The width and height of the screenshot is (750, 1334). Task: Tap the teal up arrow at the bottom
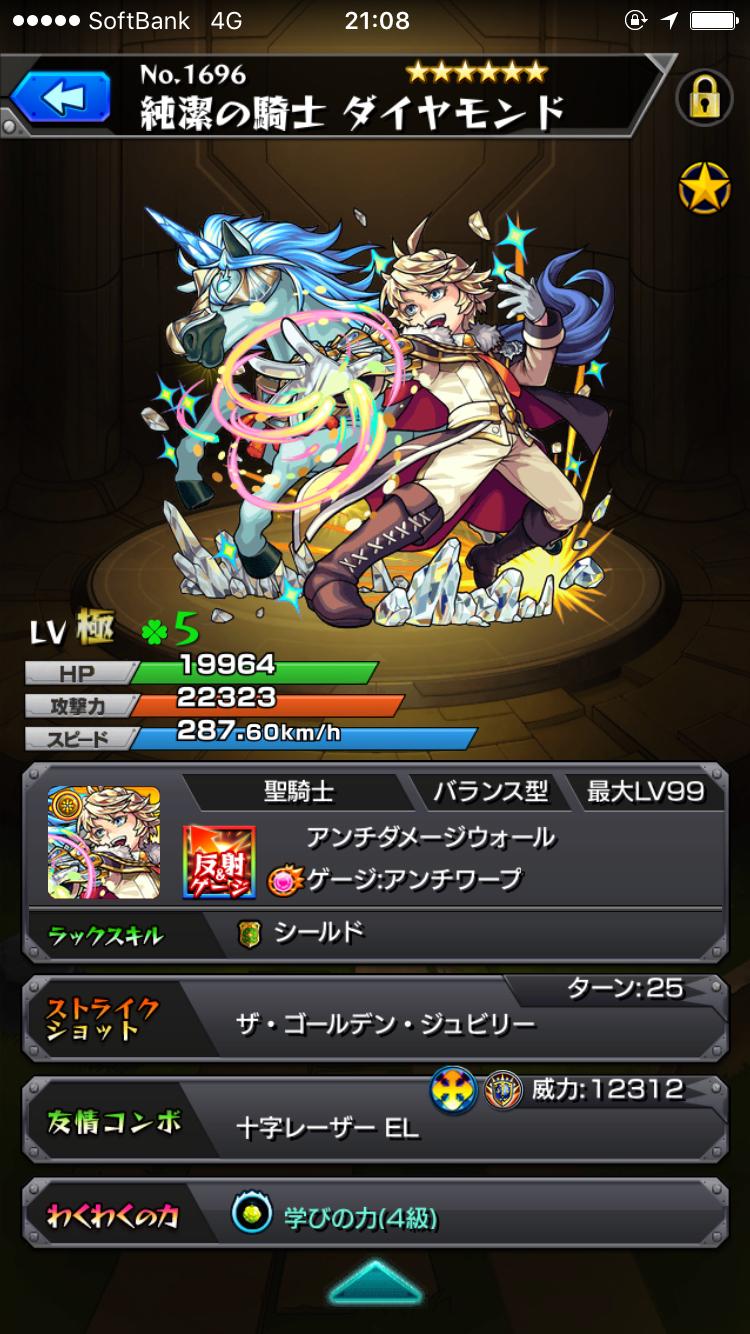(x=374, y=1283)
